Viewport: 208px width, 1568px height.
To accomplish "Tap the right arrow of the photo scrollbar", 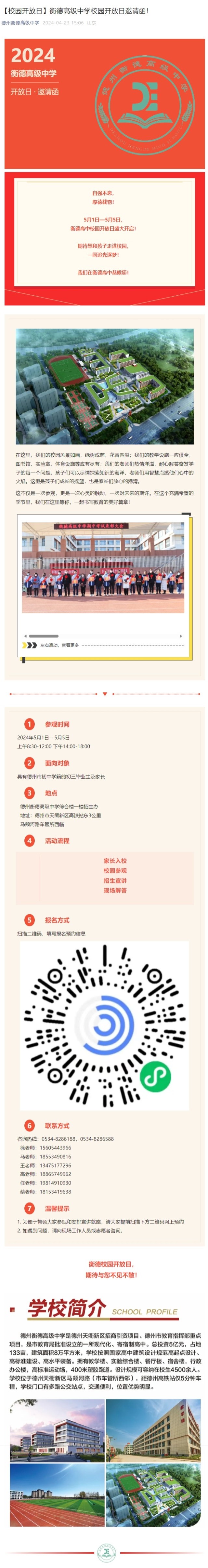I will coord(181,636).
